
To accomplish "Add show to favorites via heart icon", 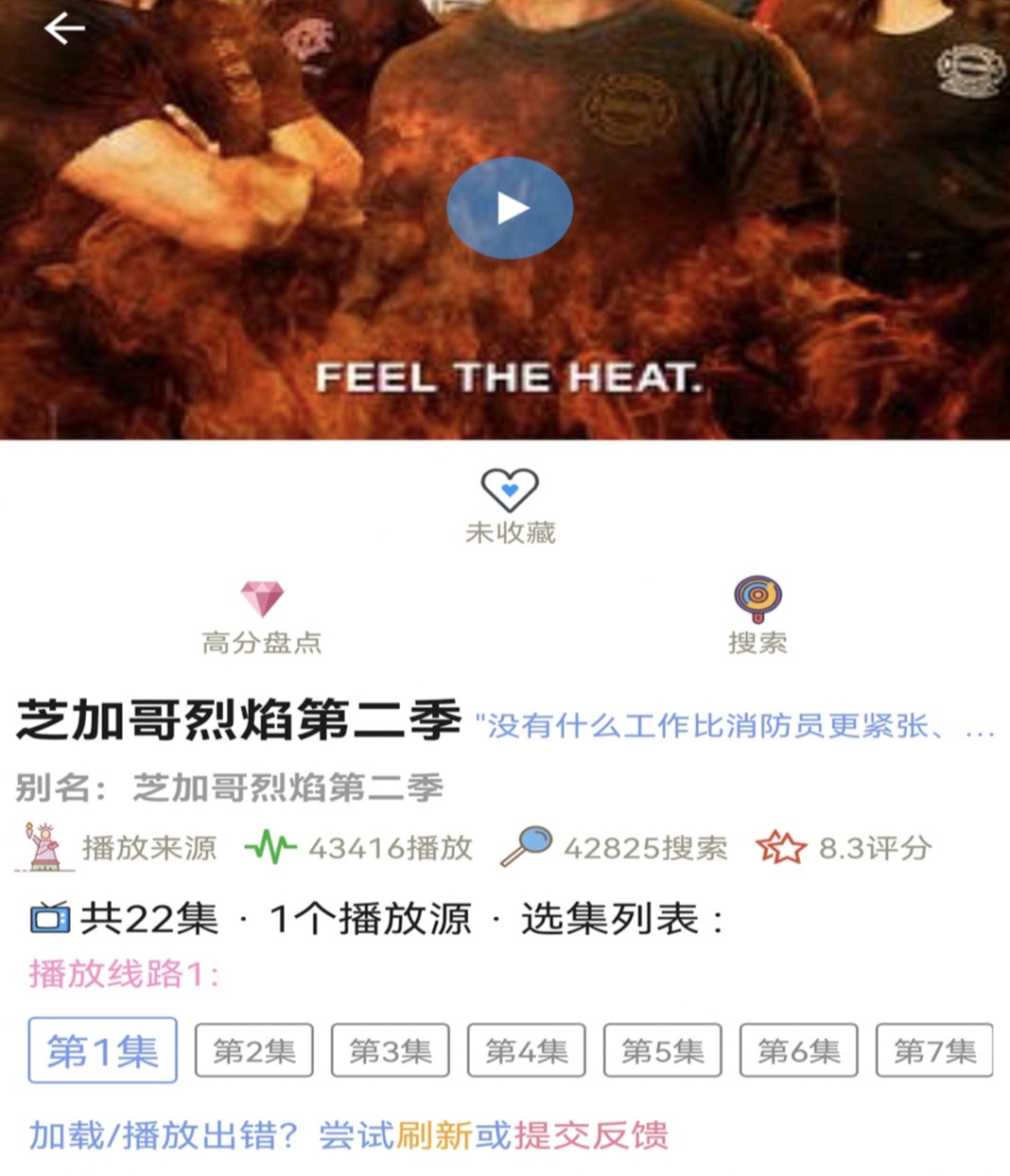I will coord(510,491).
